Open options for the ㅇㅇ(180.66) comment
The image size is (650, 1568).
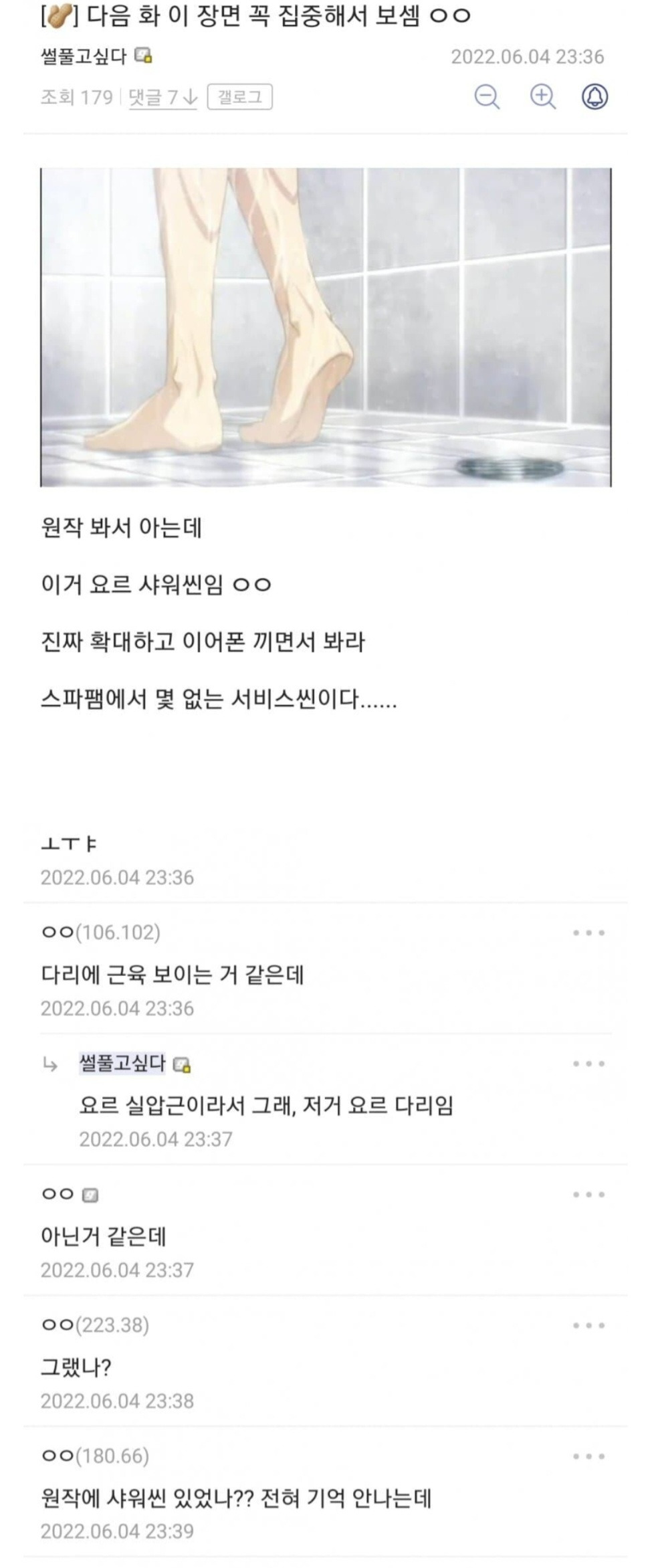tap(588, 1457)
